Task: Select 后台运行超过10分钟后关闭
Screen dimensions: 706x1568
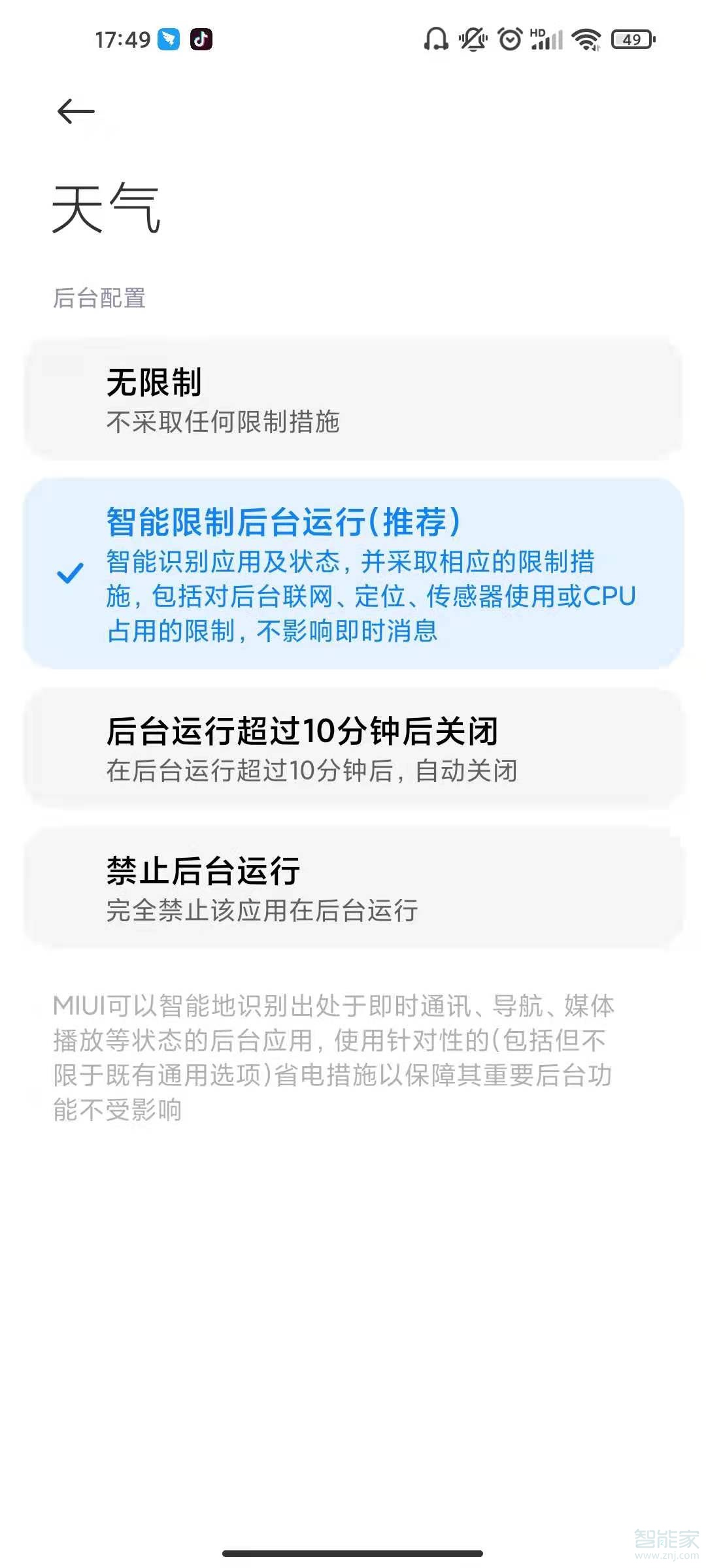Action: pyautogui.click(x=353, y=749)
